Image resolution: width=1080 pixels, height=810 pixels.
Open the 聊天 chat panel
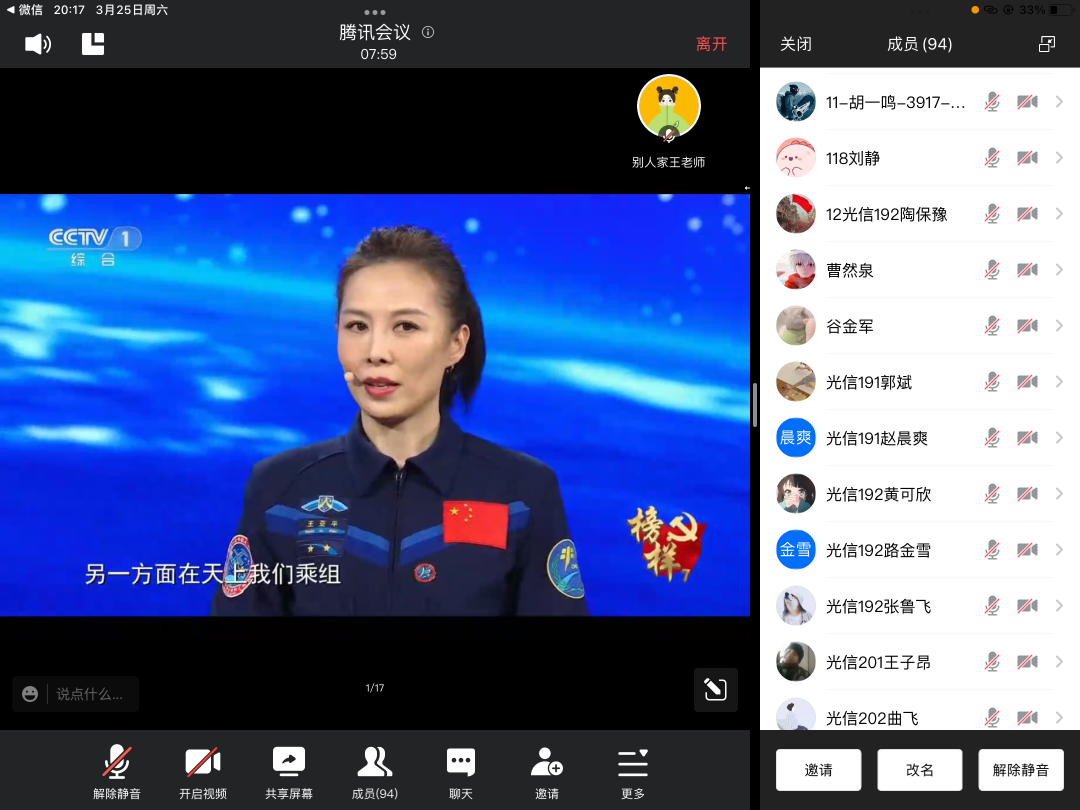click(x=461, y=772)
